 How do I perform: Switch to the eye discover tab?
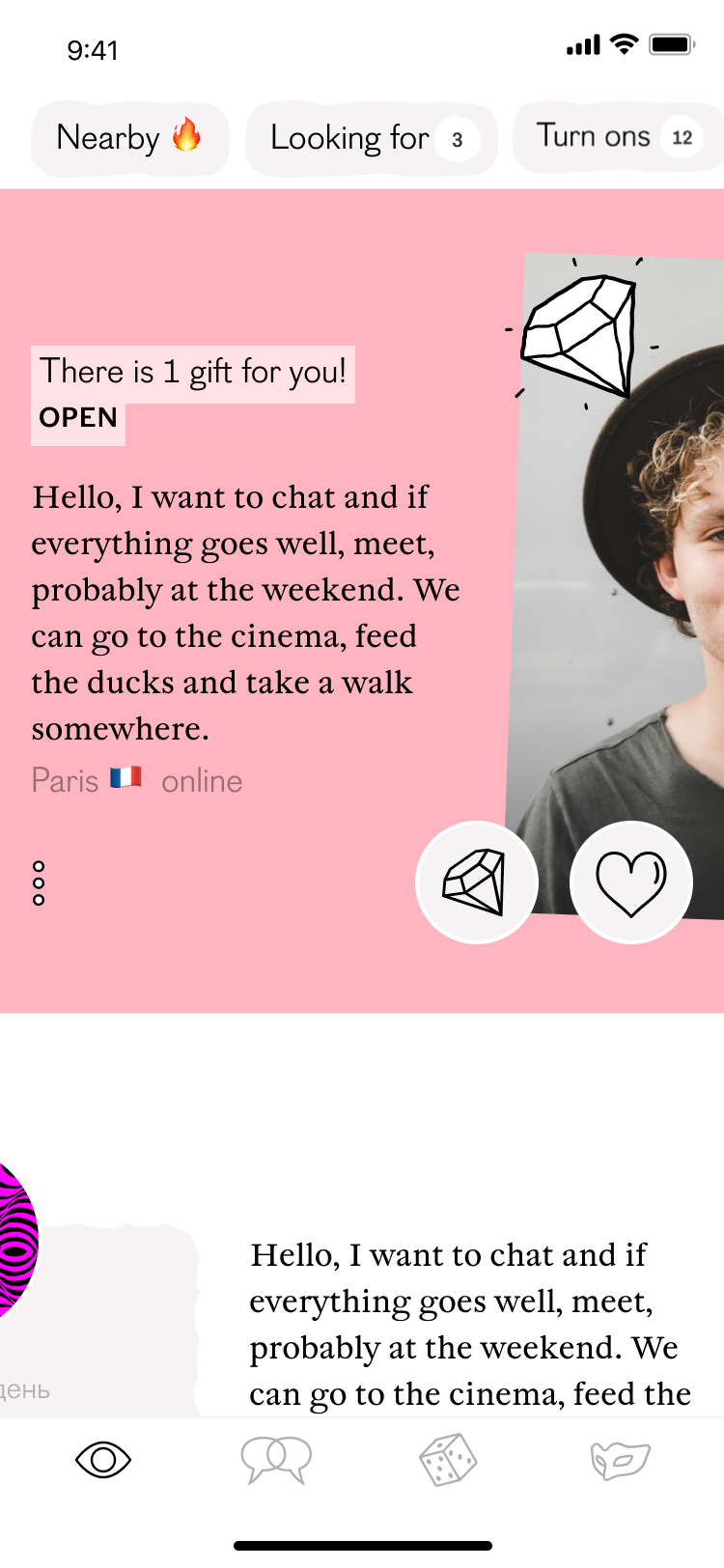(x=103, y=1460)
